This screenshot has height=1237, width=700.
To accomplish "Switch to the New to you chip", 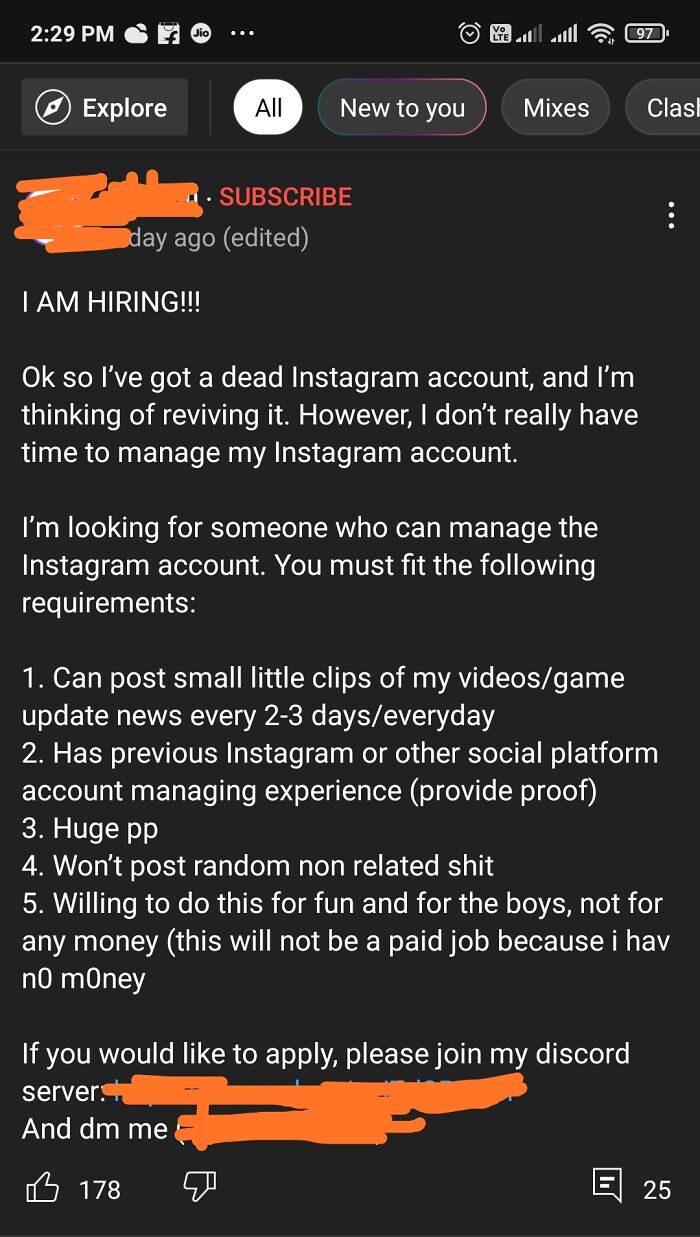I will (402, 107).
